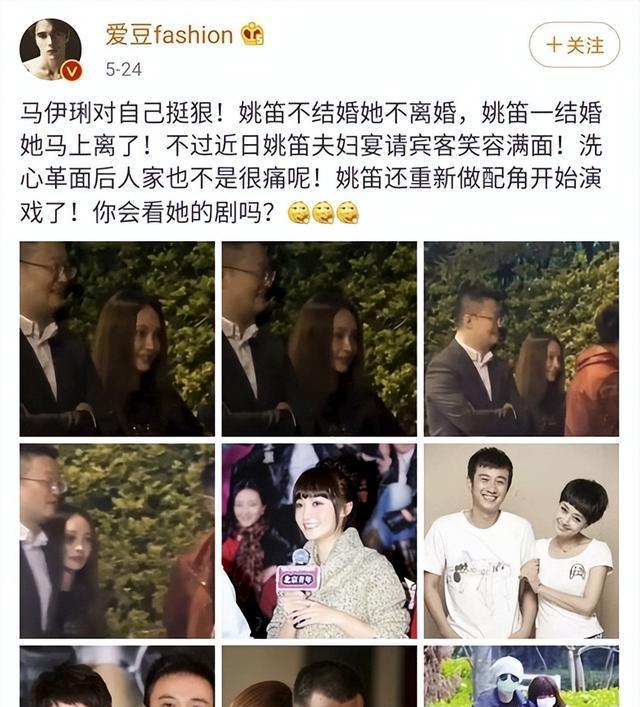View photo of masked person in white hat
Screen dimensions: 640x707
tap(520, 677)
